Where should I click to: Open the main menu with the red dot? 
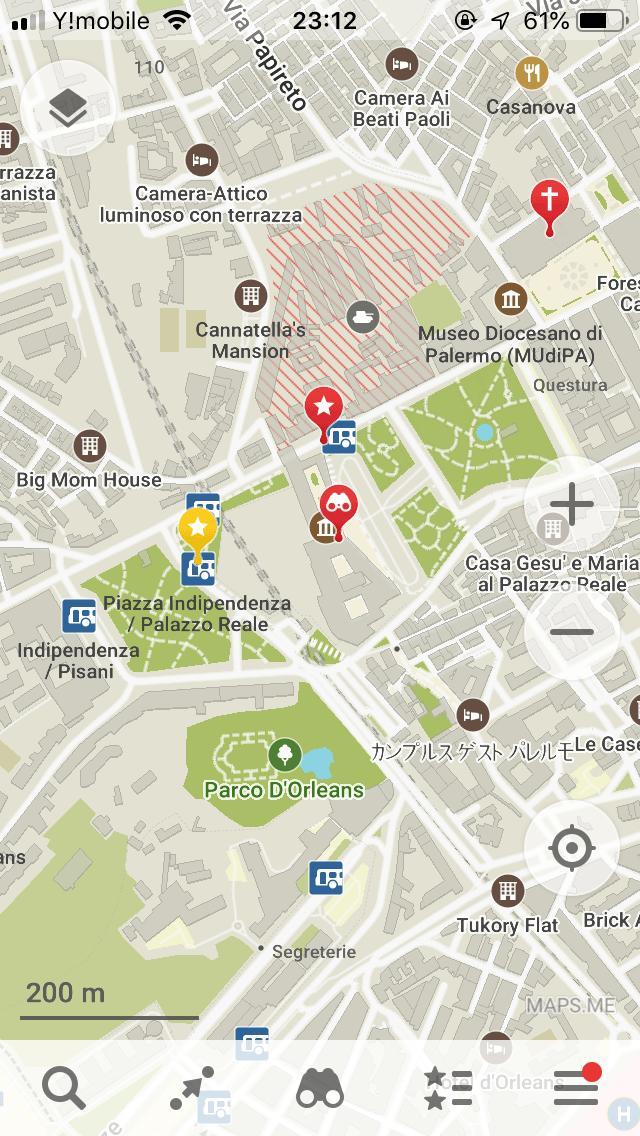pyautogui.click(x=577, y=1085)
